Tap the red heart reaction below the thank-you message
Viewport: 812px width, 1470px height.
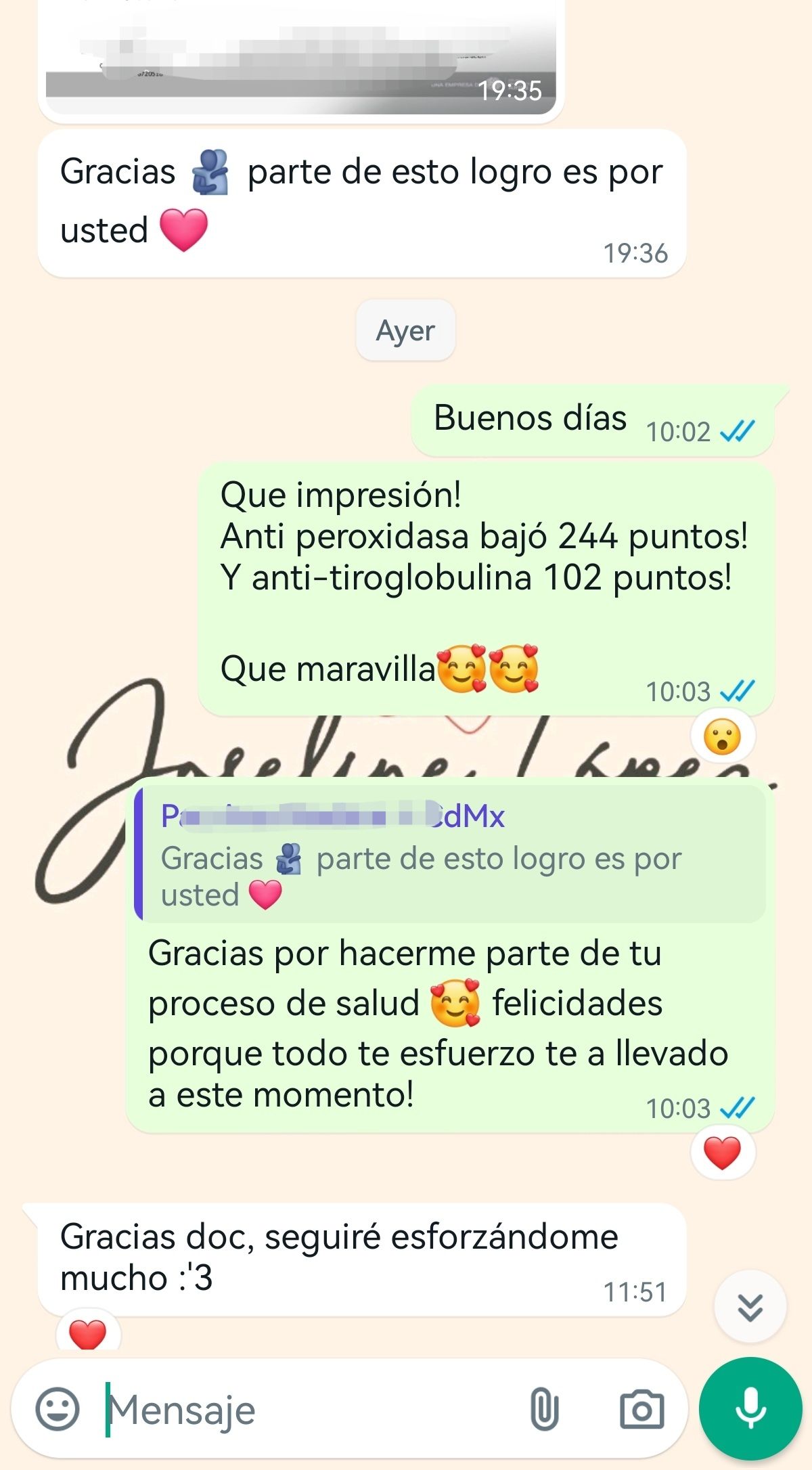[723, 1153]
